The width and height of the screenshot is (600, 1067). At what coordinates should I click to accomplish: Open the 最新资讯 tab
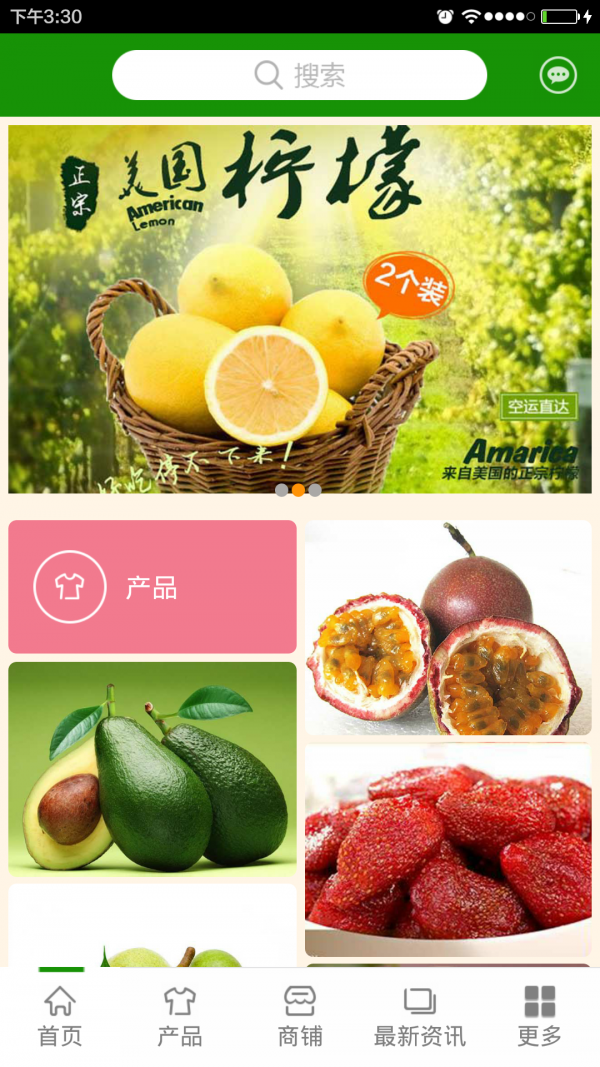point(420,1016)
